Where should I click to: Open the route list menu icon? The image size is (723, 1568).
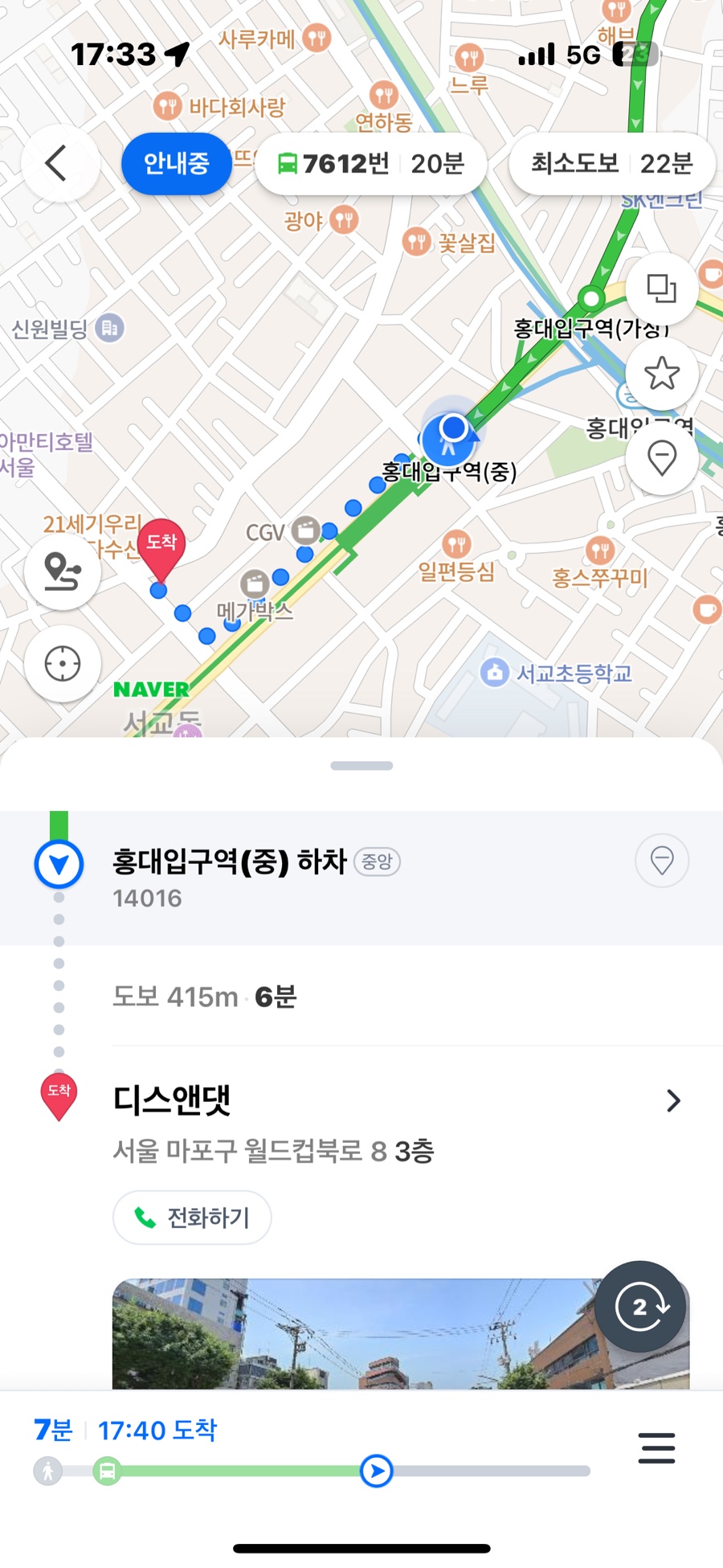pos(656,1447)
